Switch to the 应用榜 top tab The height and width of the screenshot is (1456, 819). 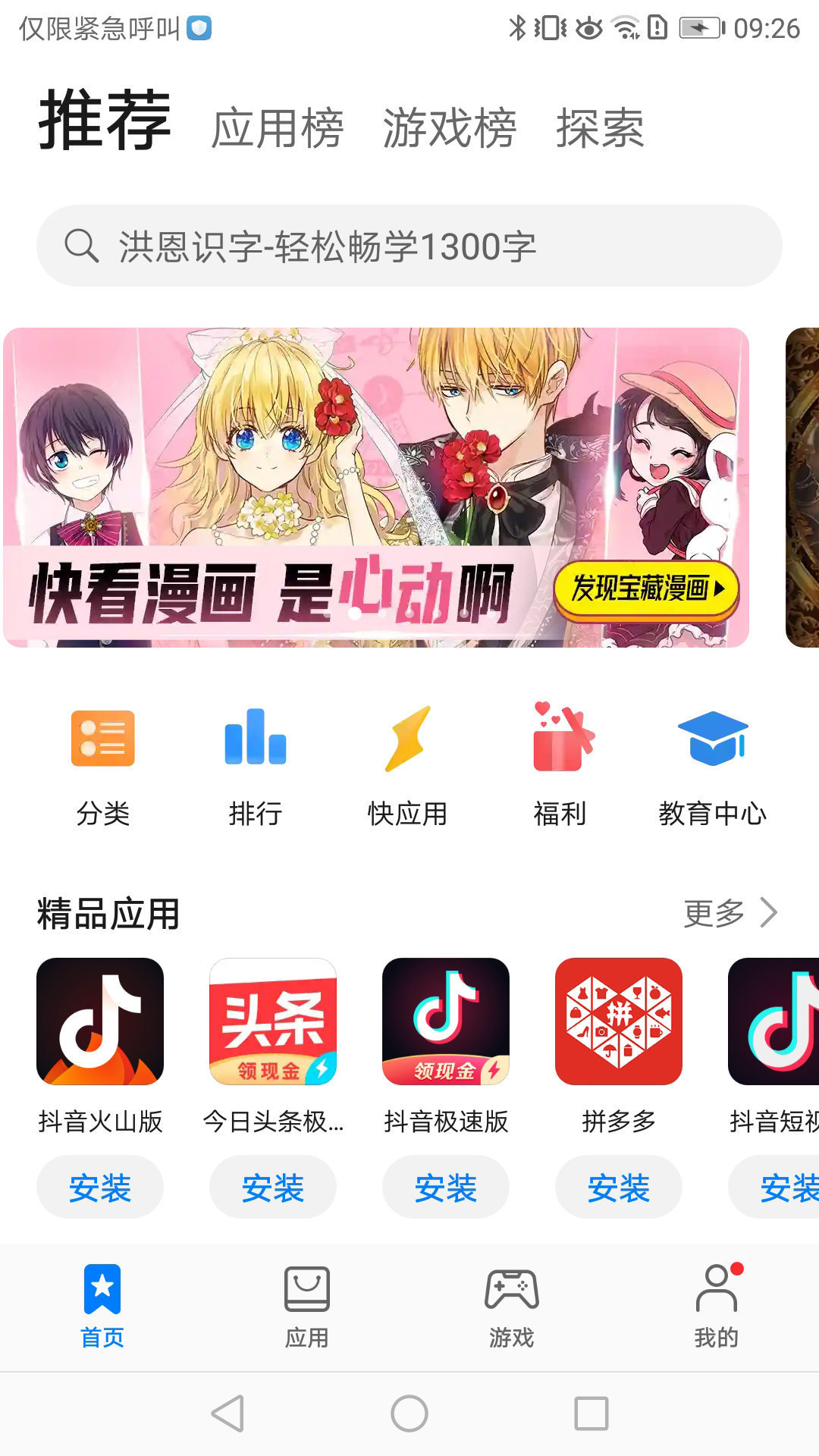[277, 128]
